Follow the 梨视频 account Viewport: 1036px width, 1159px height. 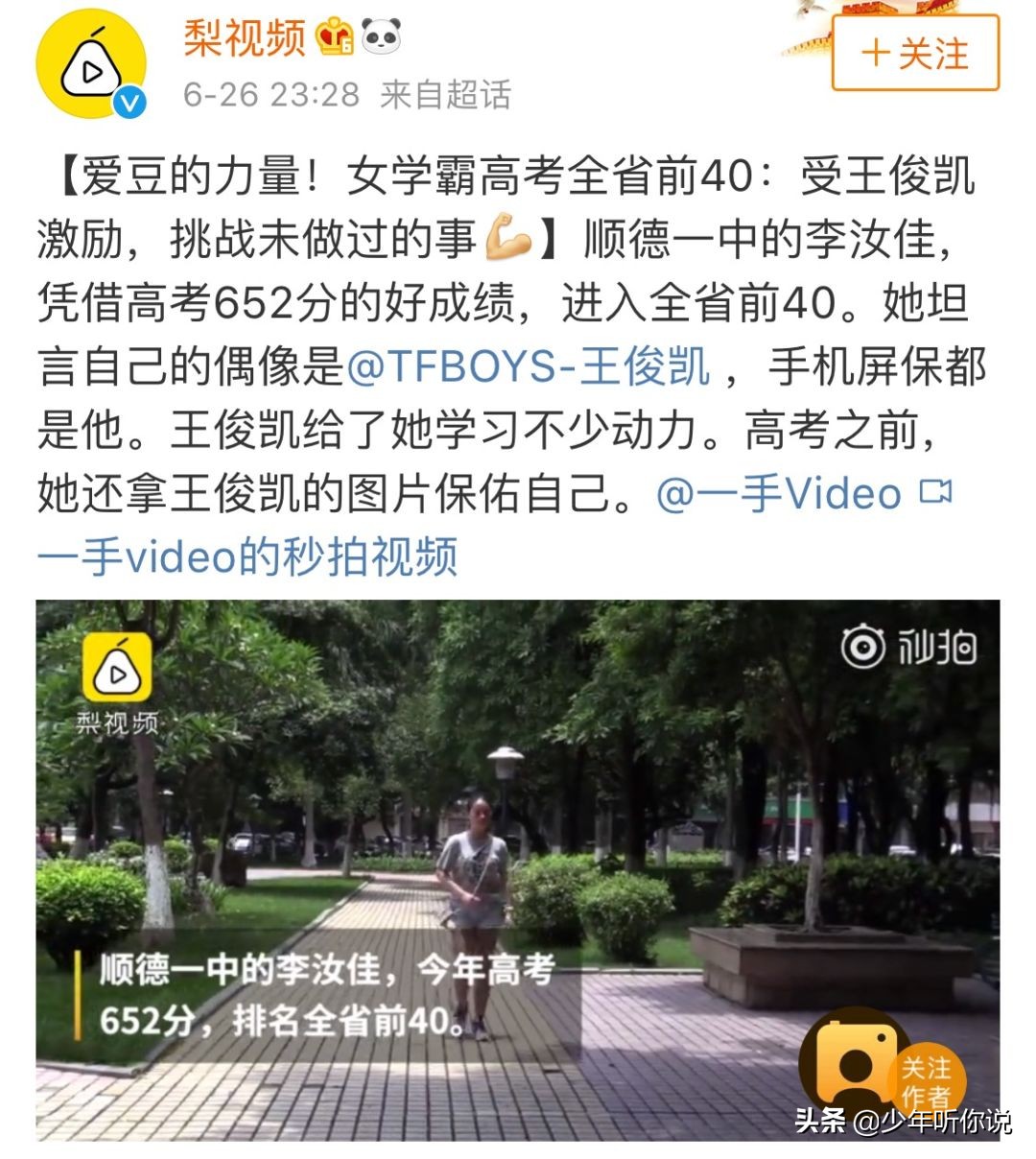tap(914, 54)
